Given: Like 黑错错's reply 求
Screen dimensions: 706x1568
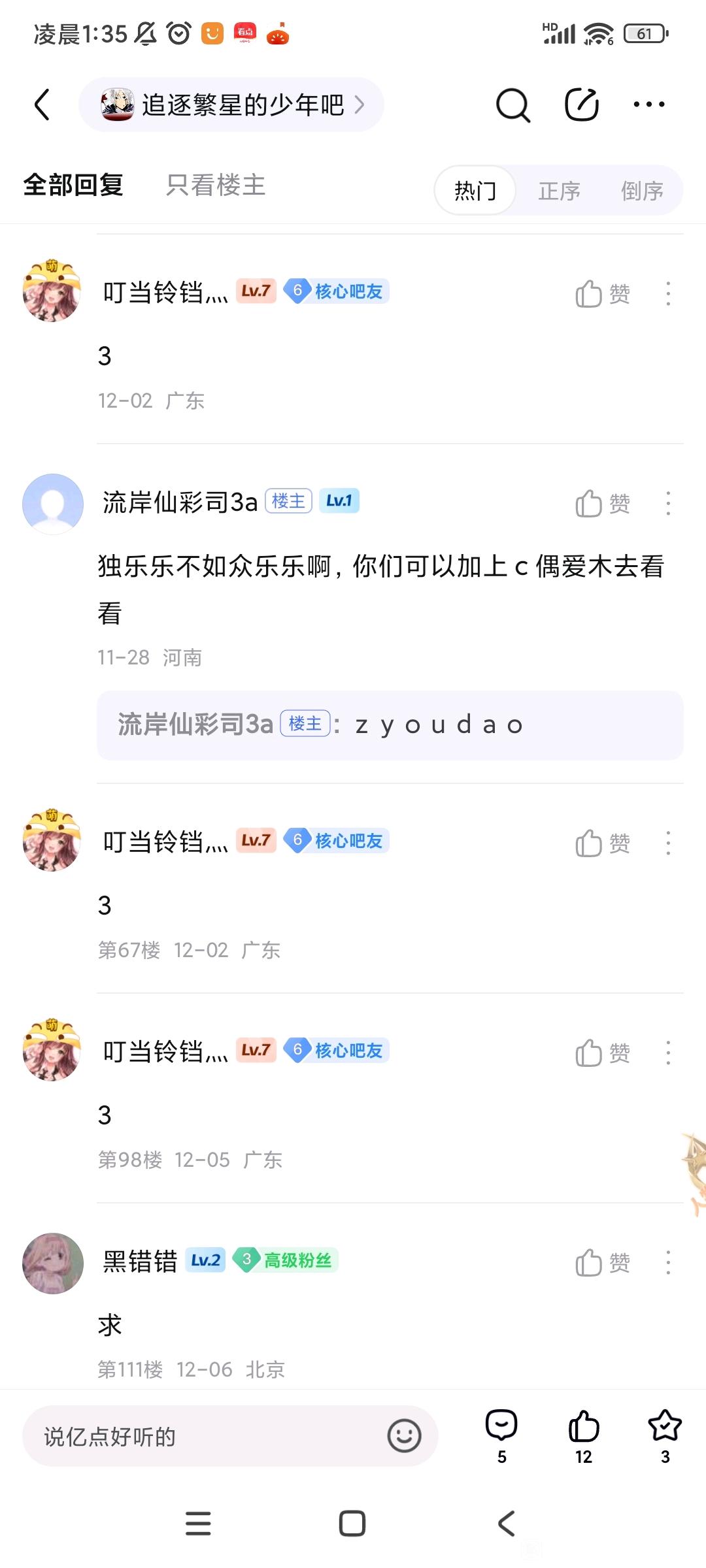Looking at the screenshot, I should 601,1262.
